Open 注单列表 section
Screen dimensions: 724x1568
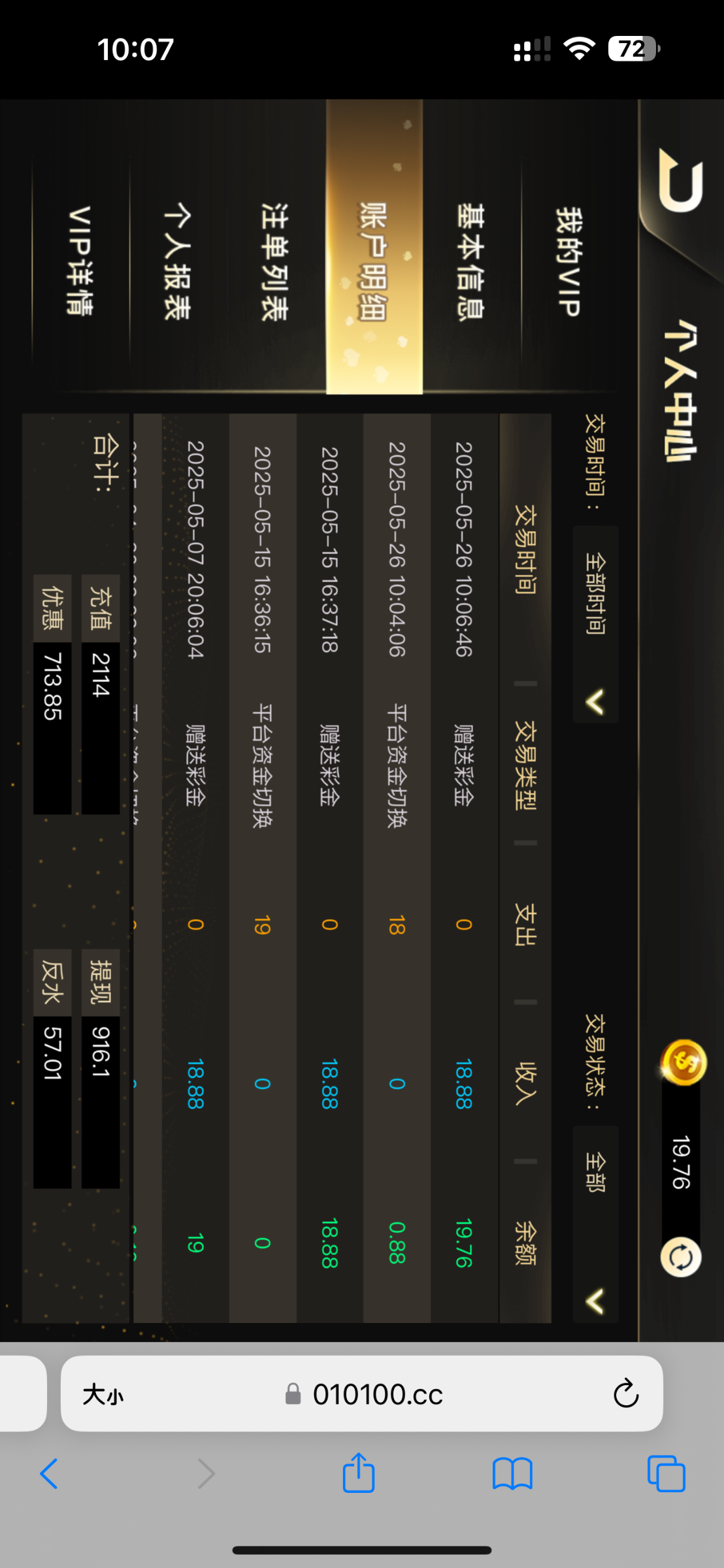click(x=276, y=261)
